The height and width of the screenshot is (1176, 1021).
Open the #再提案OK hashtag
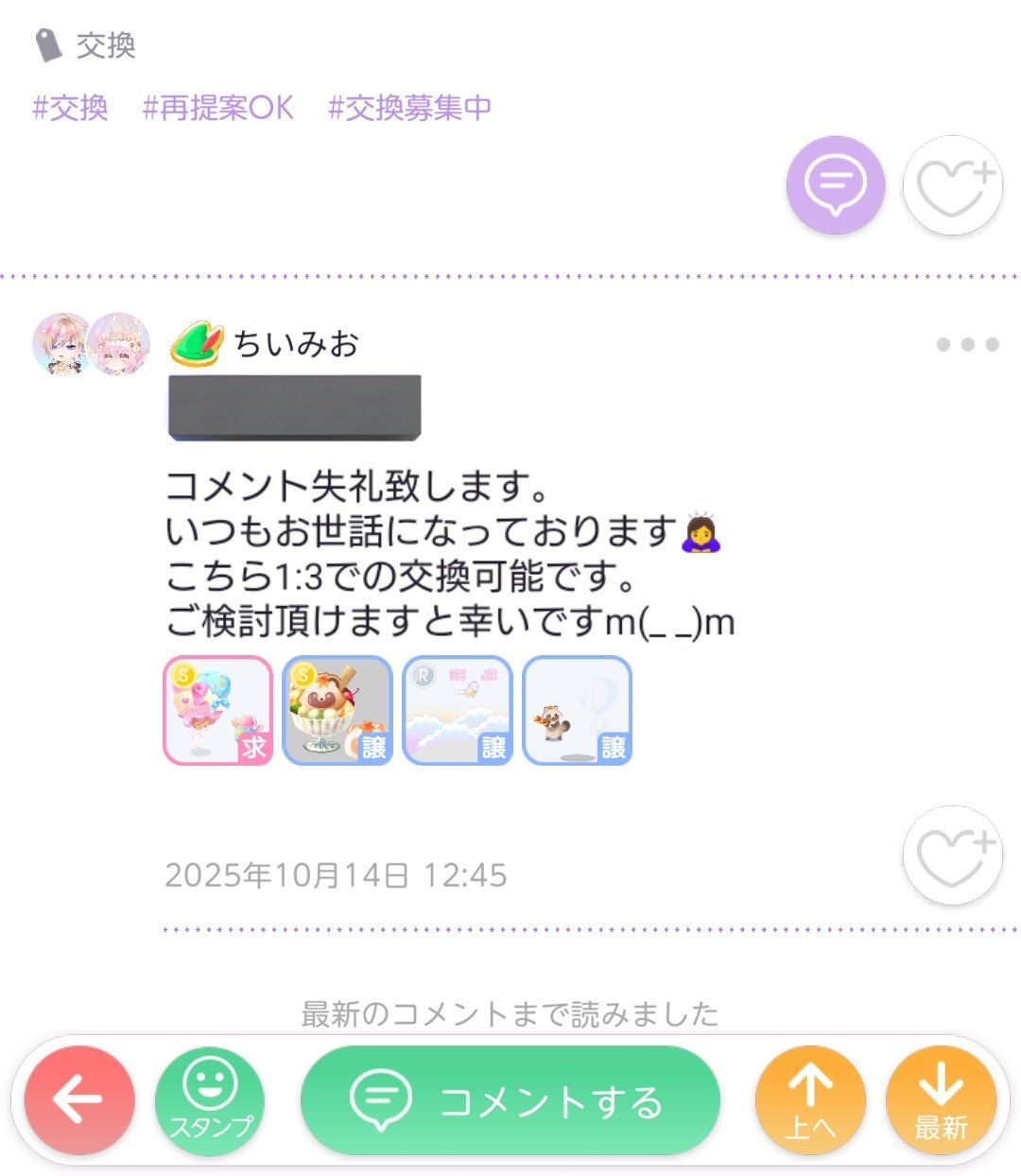[x=217, y=108]
